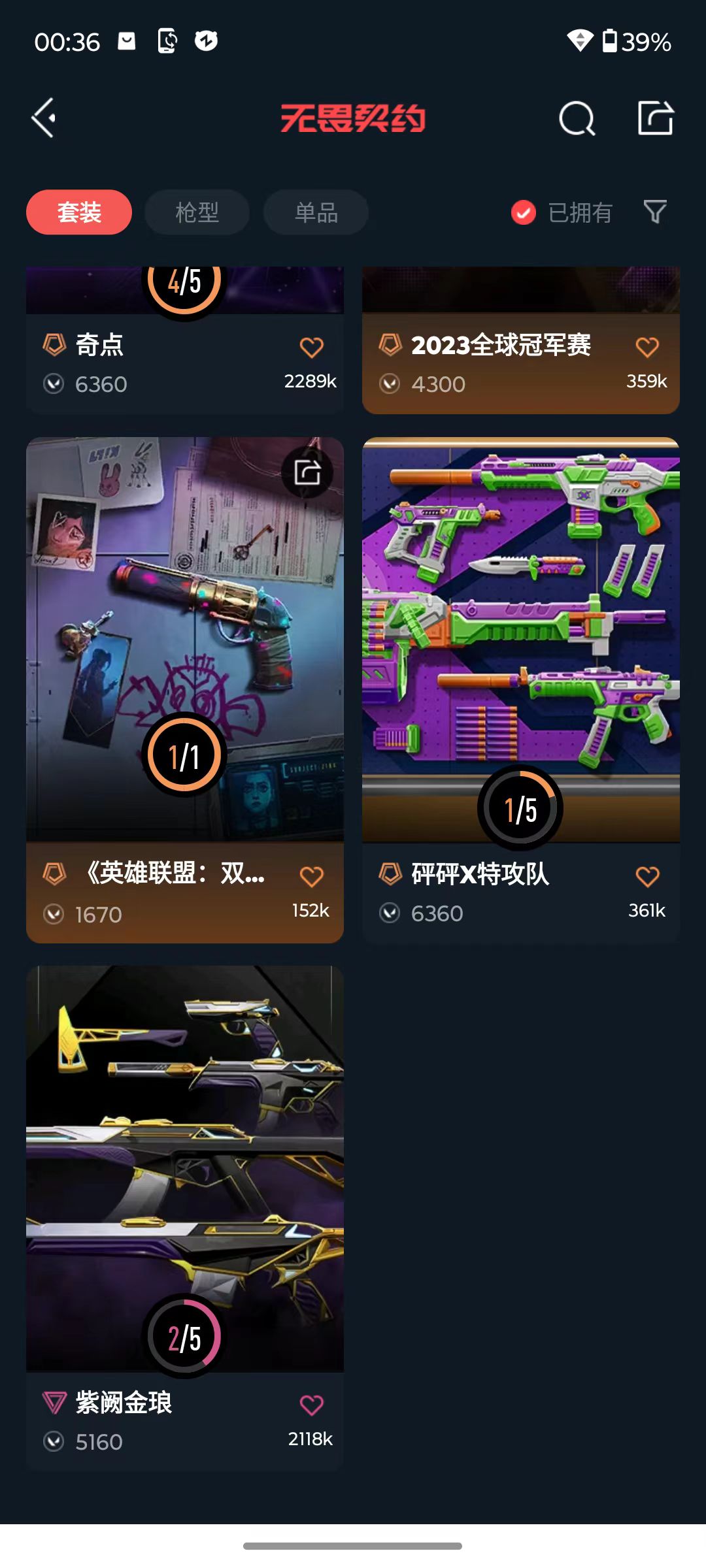
Task: Like the 奇点 bundle
Action: point(312,347)
